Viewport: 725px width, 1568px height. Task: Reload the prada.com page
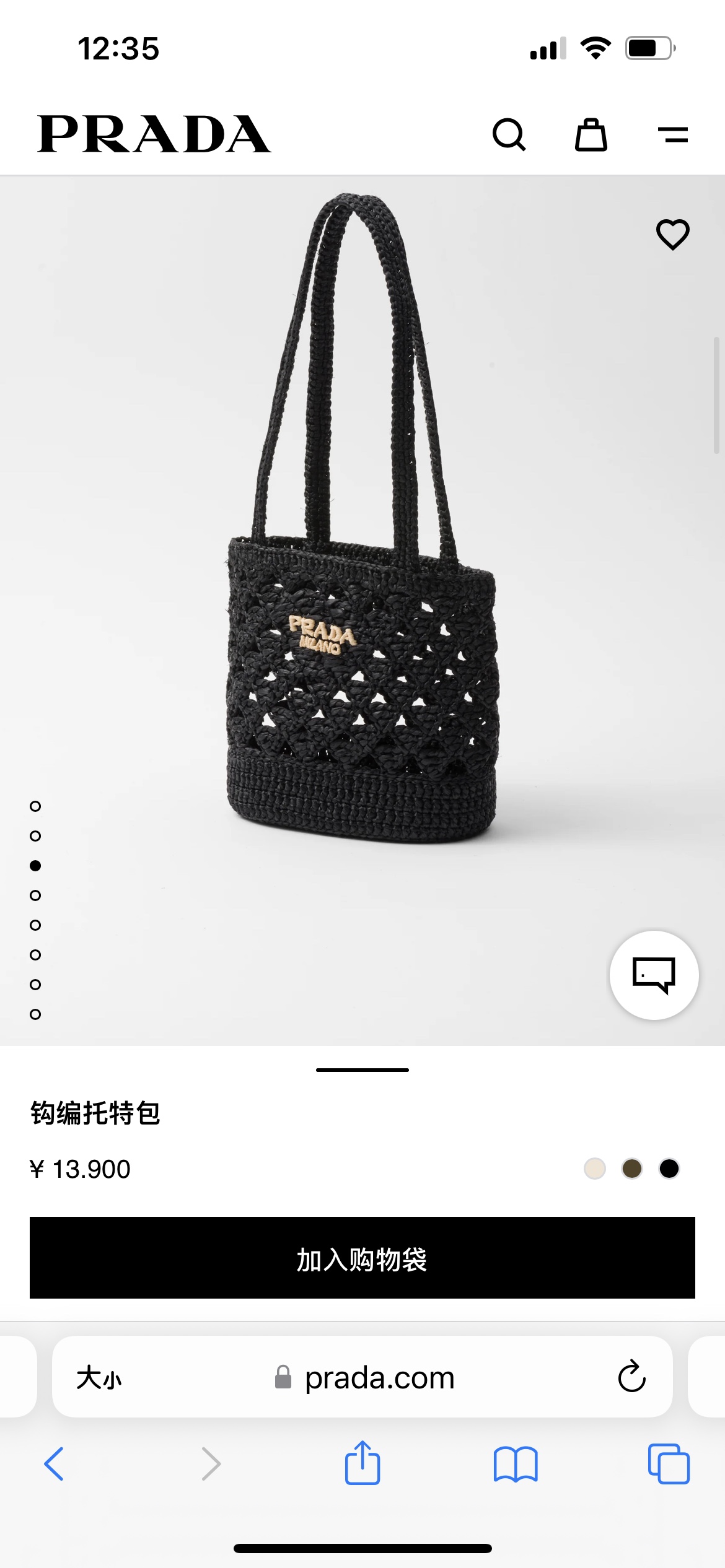click(631, 1377)
